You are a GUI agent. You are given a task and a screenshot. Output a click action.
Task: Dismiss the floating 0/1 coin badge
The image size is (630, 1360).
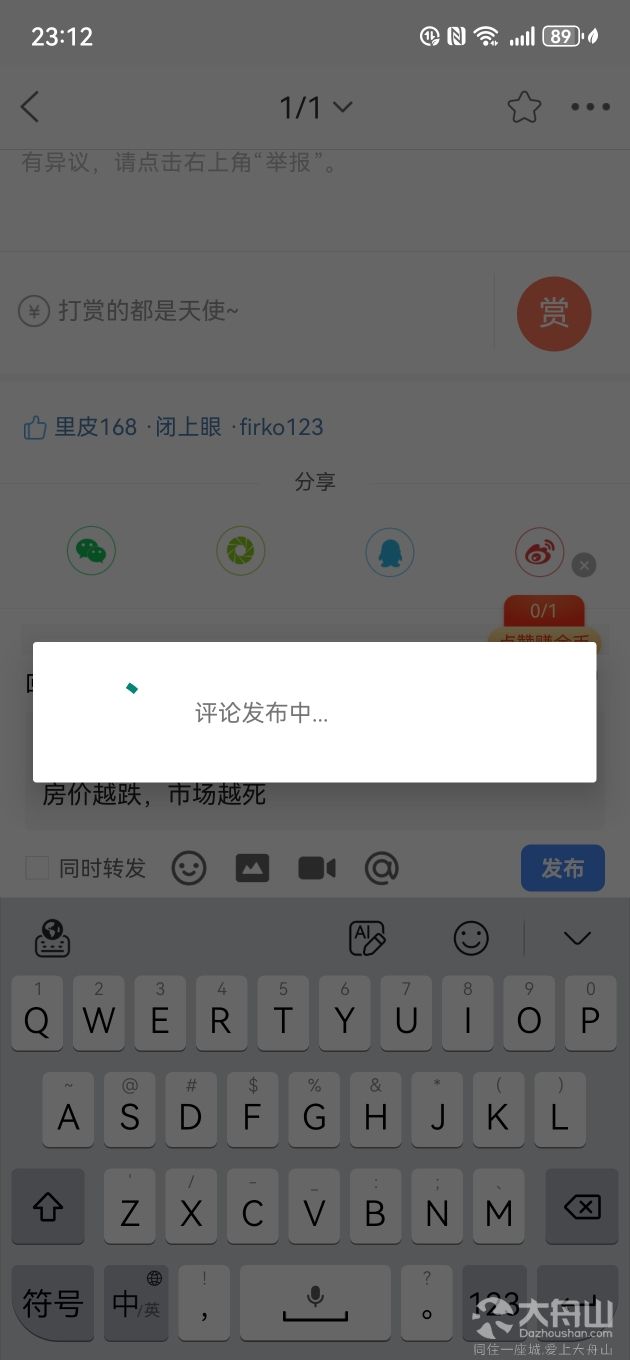coord(584,565)
